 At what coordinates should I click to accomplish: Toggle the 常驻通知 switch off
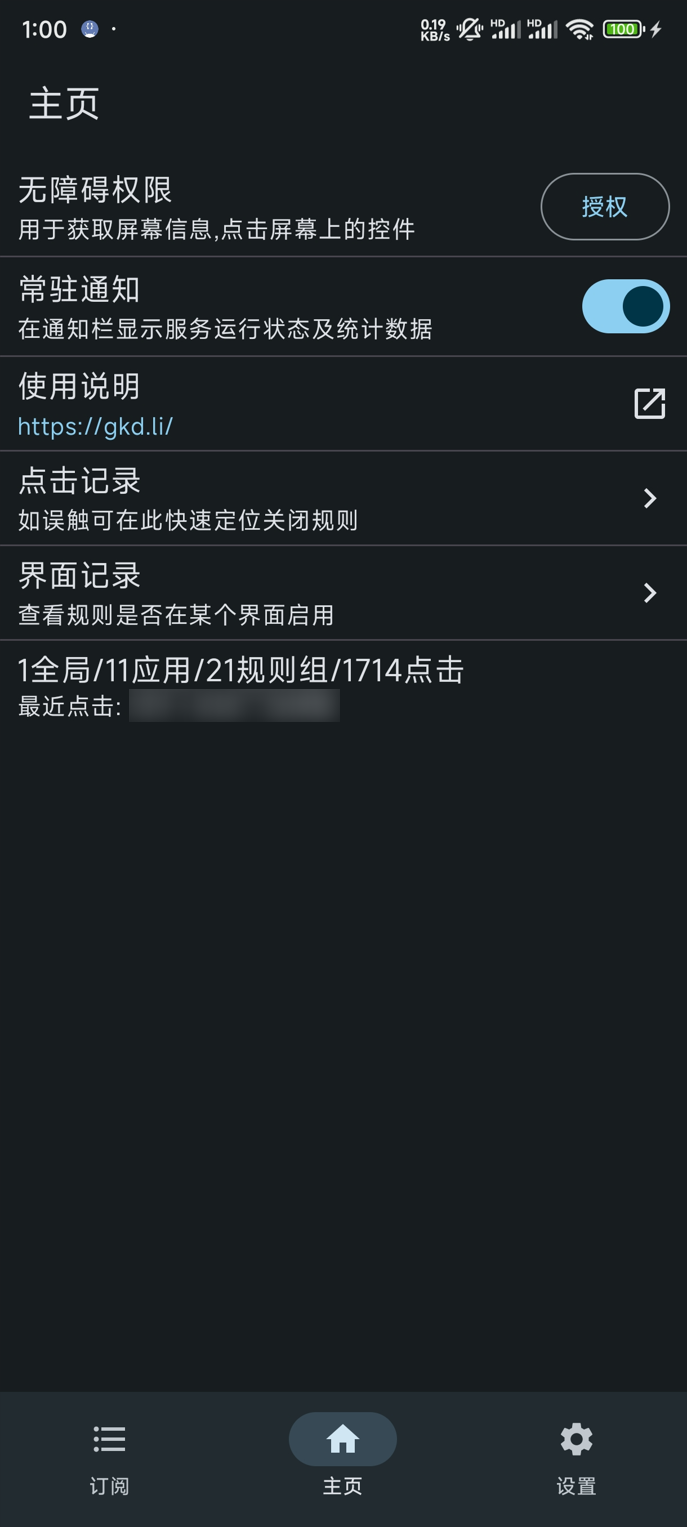point(626,306)
